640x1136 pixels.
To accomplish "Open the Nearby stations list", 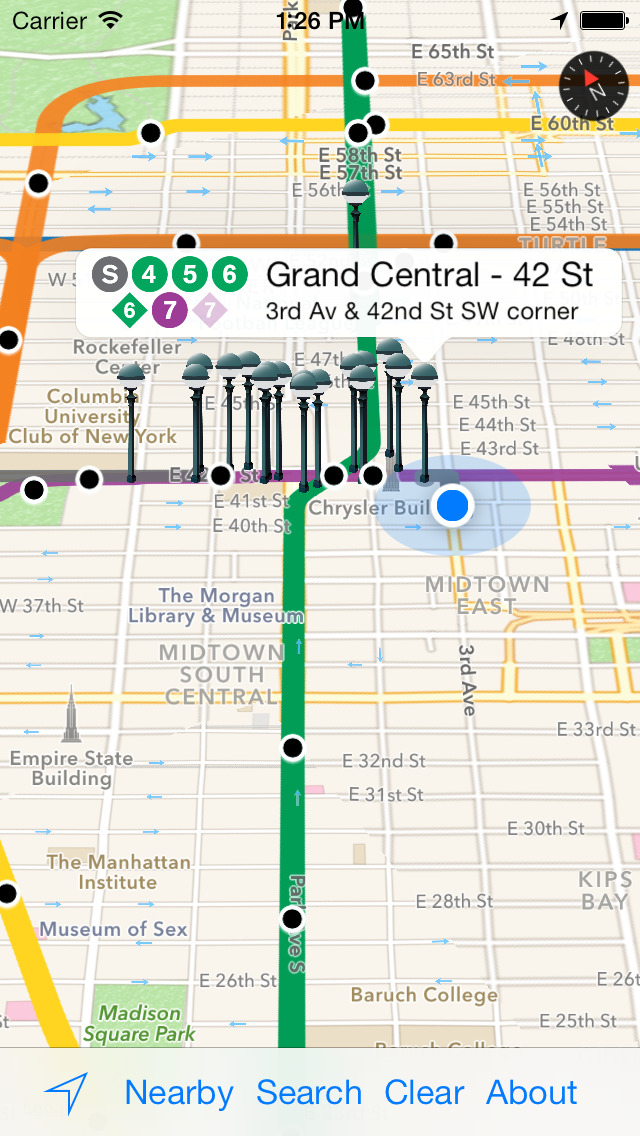I will [179, 1093].
